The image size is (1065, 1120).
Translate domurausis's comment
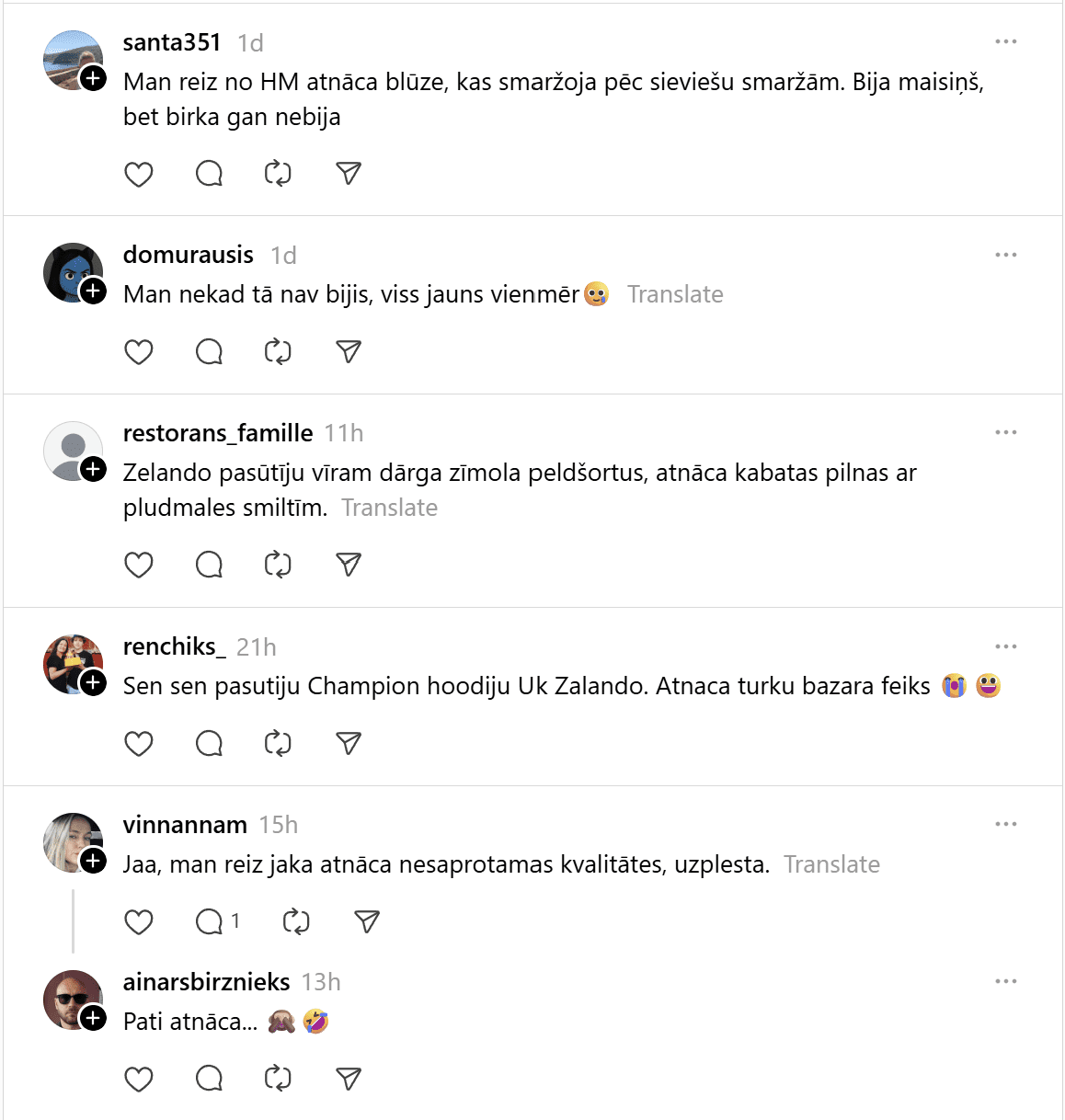[675, 294]
